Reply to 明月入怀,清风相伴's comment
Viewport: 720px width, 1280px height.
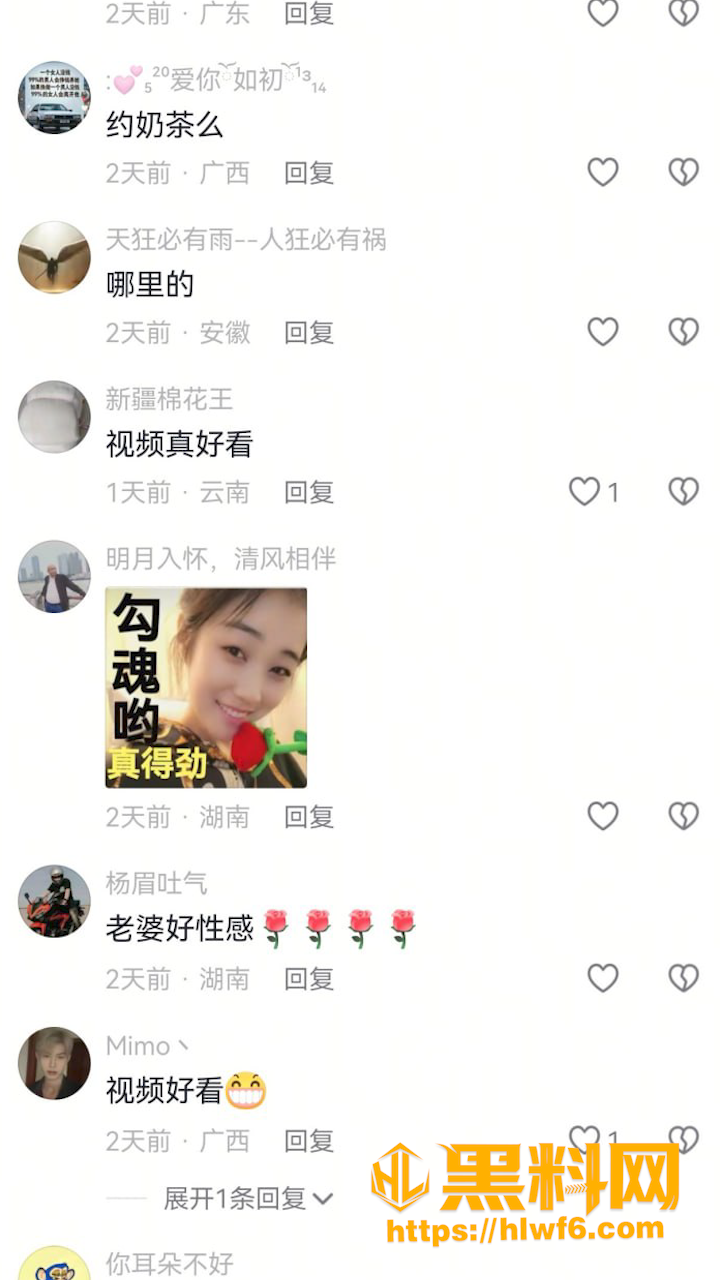(309, 817)
